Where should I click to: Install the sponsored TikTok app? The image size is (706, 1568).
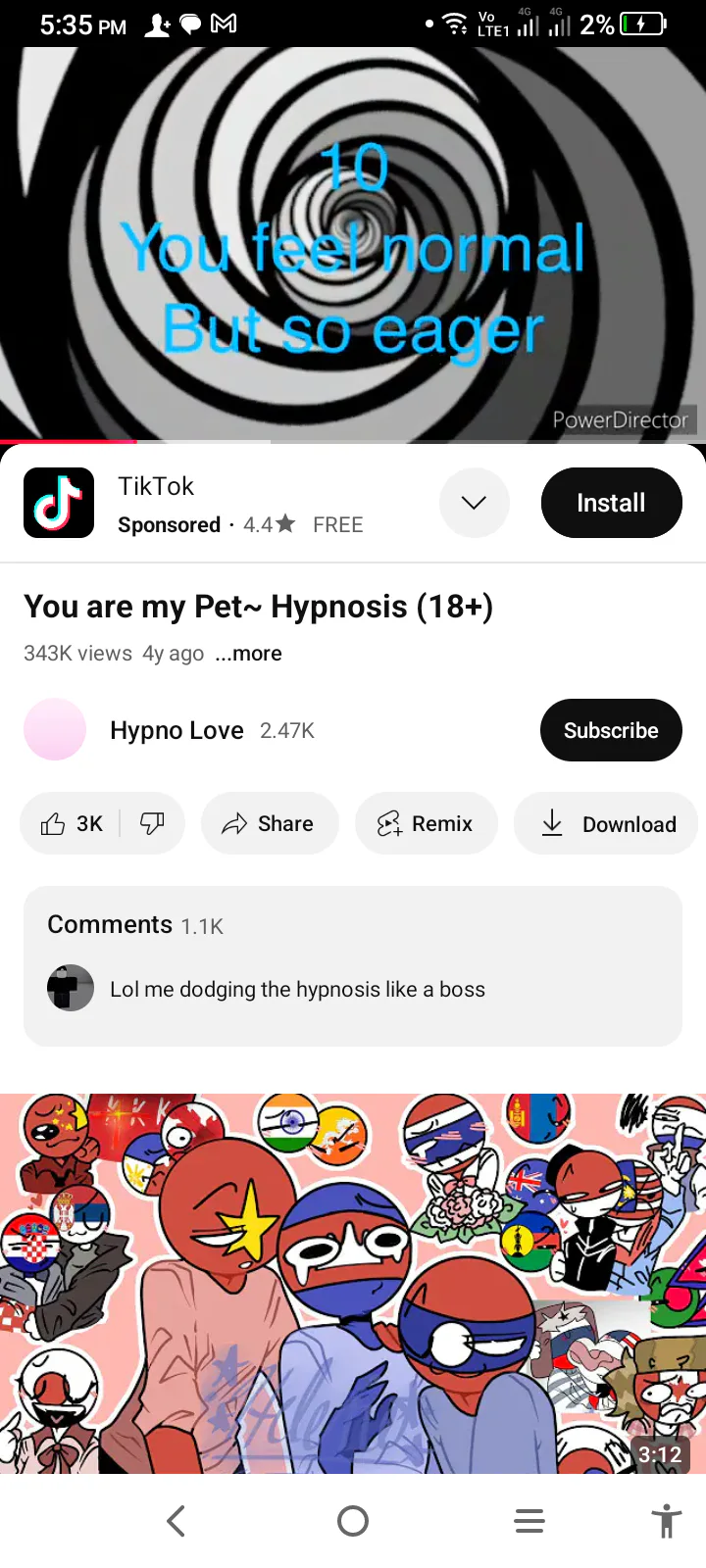click(611, 503)
